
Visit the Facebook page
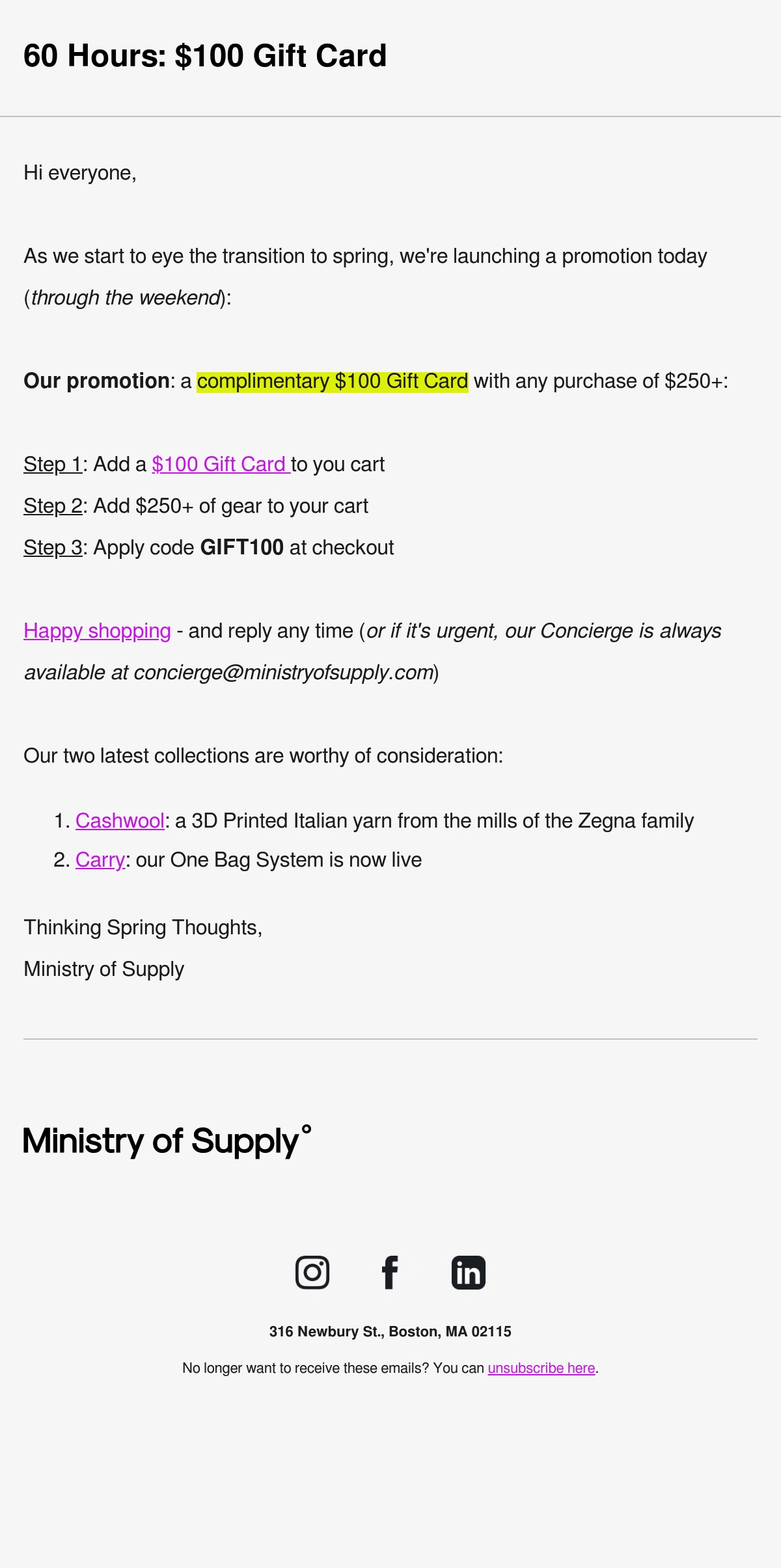click(x=390, y=1272)
